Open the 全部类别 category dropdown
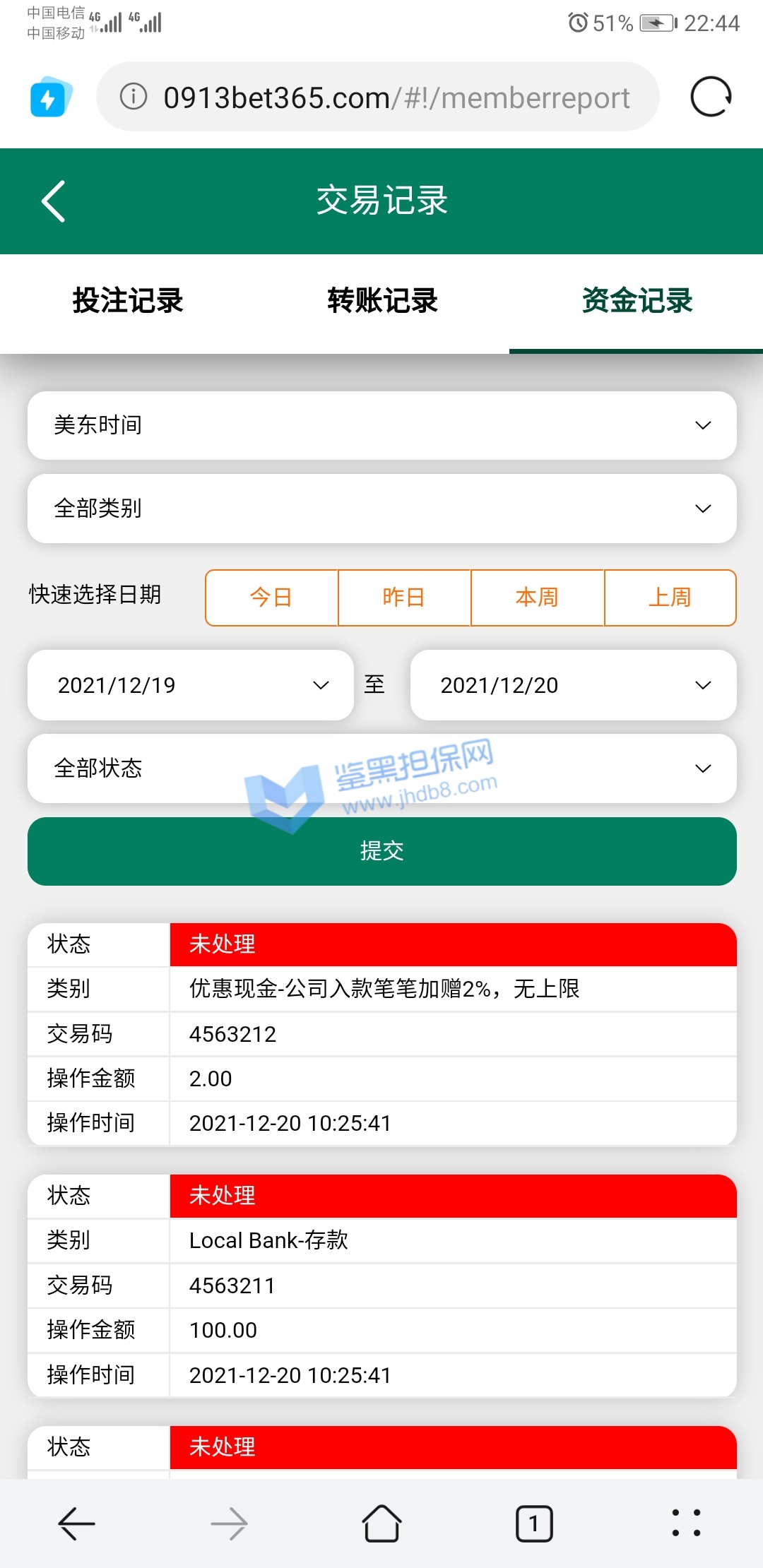 click(381, 509)
